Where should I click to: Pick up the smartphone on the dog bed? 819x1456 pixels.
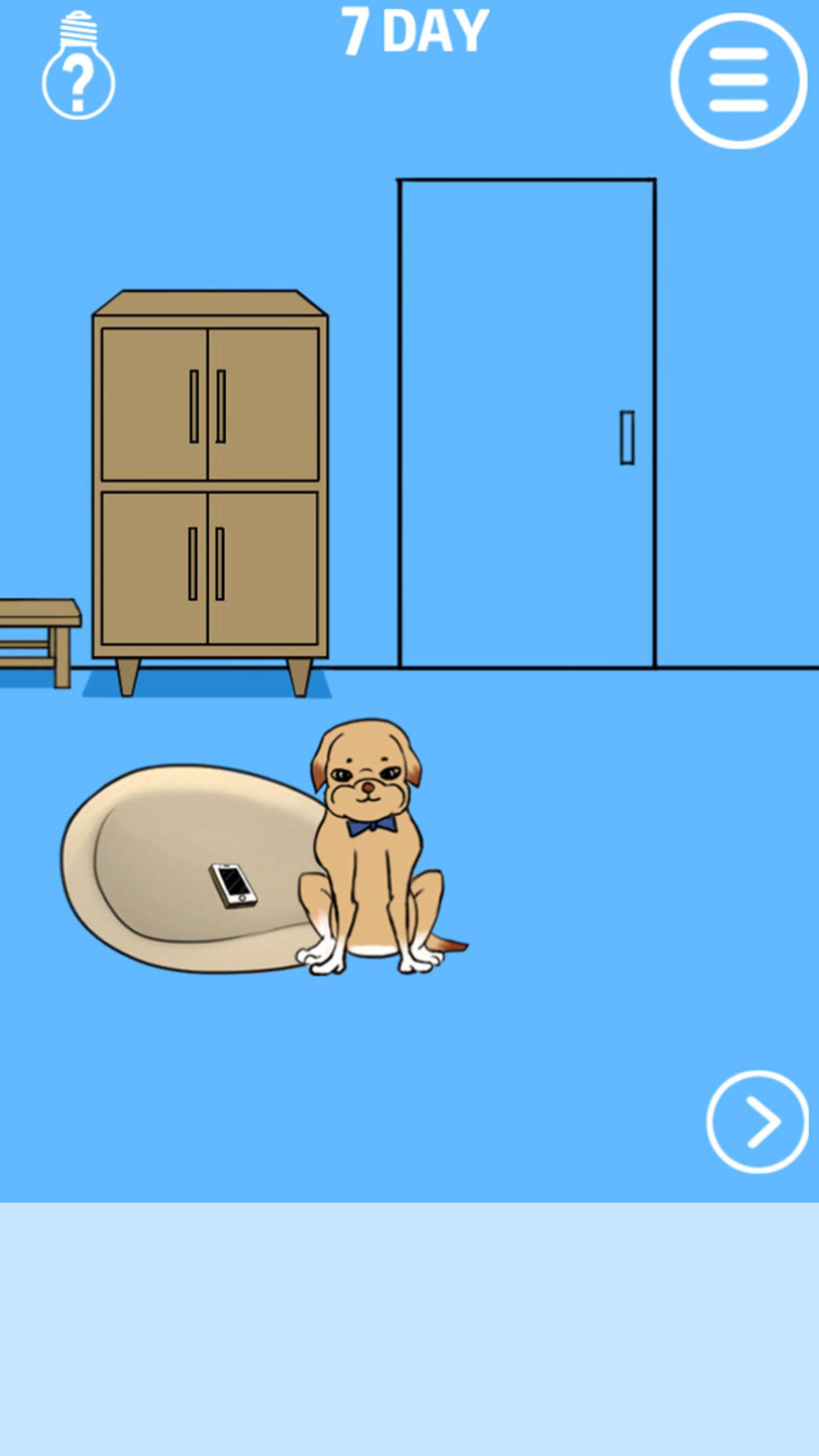click(233, 885)
